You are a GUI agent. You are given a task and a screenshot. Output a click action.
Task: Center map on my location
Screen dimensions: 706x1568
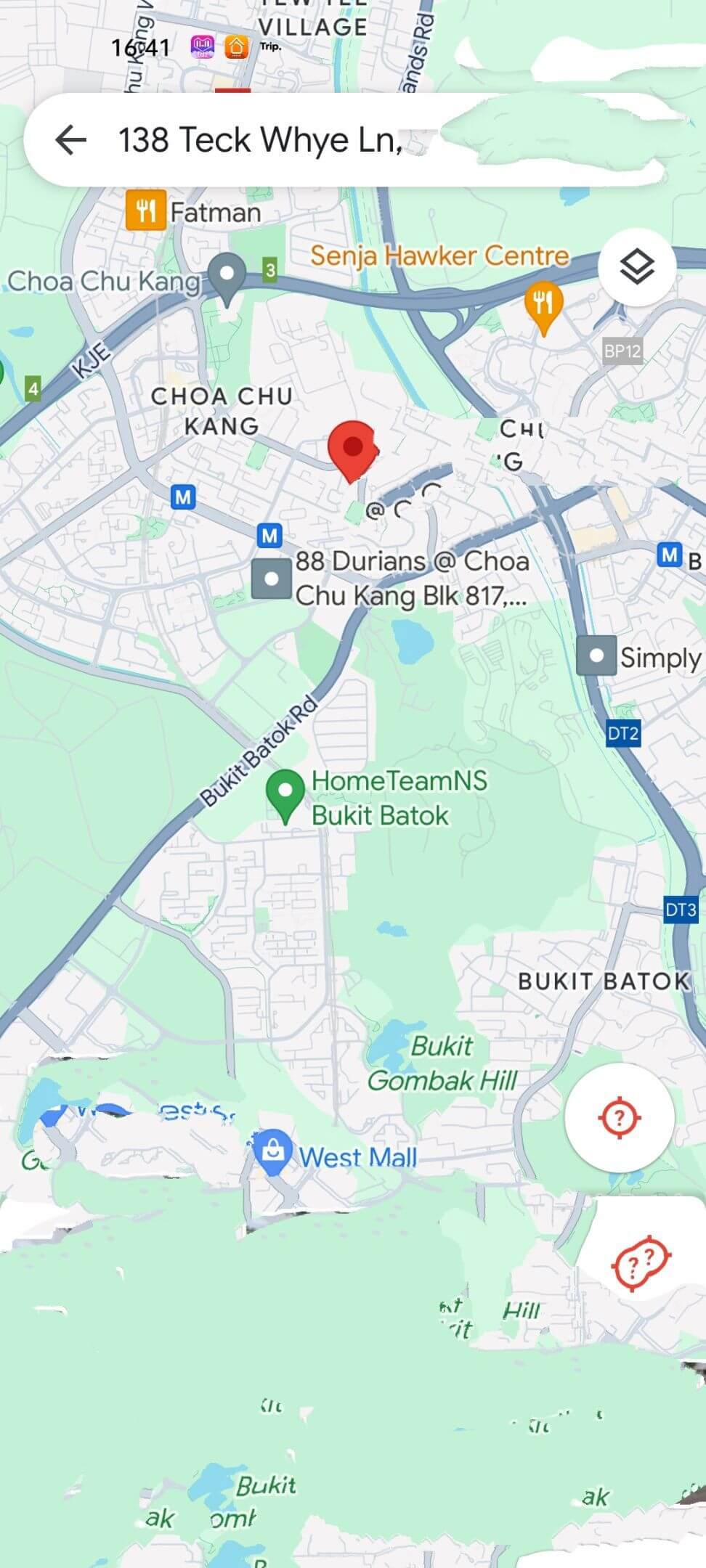(619, 1117)
